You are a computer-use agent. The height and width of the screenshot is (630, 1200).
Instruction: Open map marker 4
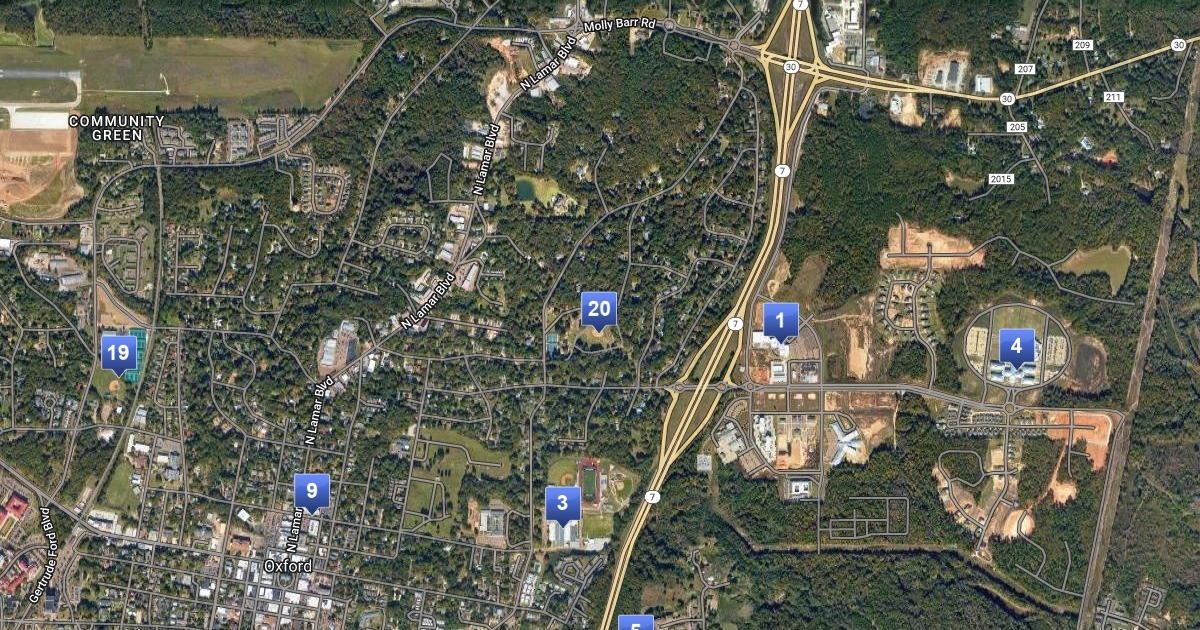[1017, 346]
